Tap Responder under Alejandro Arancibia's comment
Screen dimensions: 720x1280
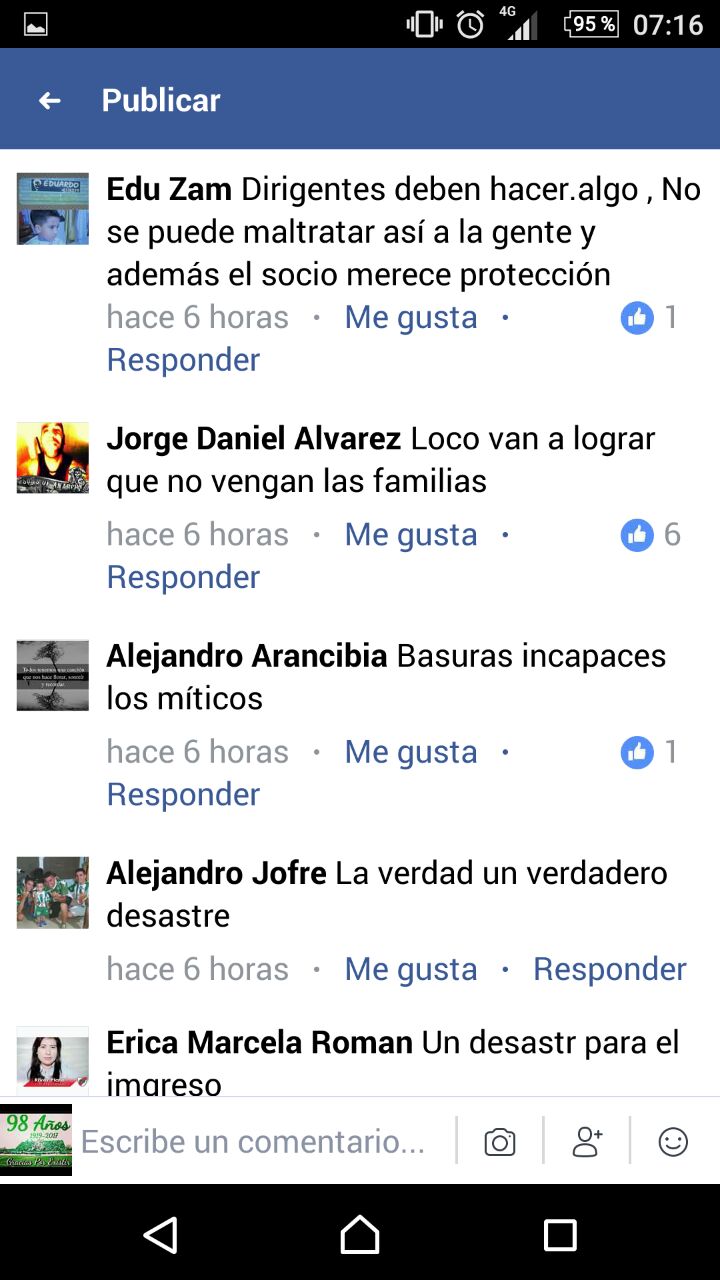(x=183, y=794)
